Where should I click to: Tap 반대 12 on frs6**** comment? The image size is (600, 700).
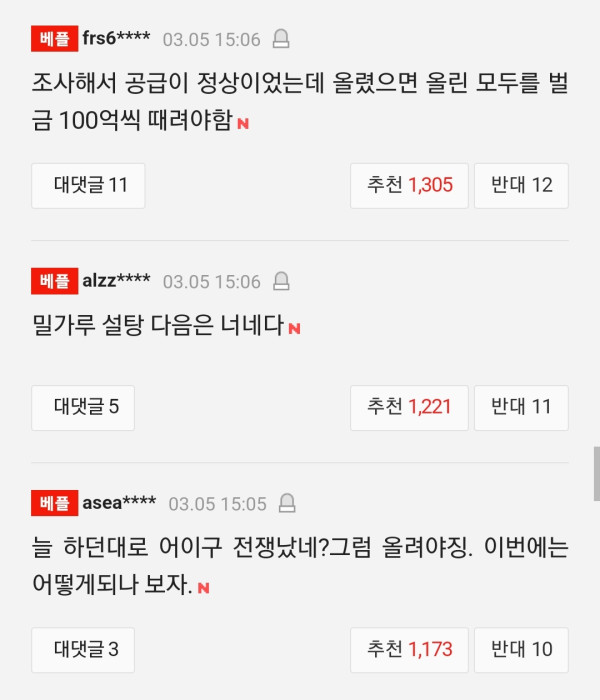tap(521, 185)
